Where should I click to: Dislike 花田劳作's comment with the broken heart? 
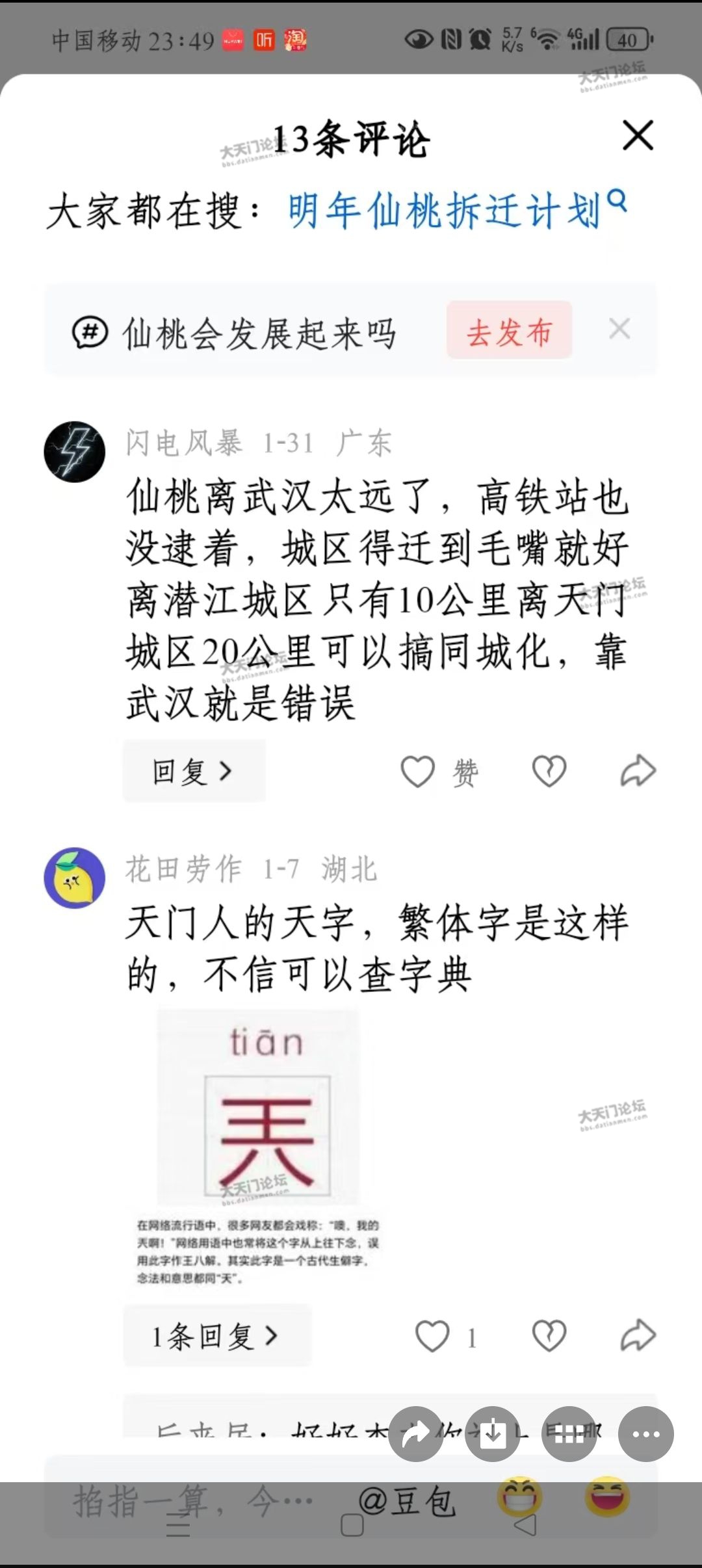click(549, 1337)
